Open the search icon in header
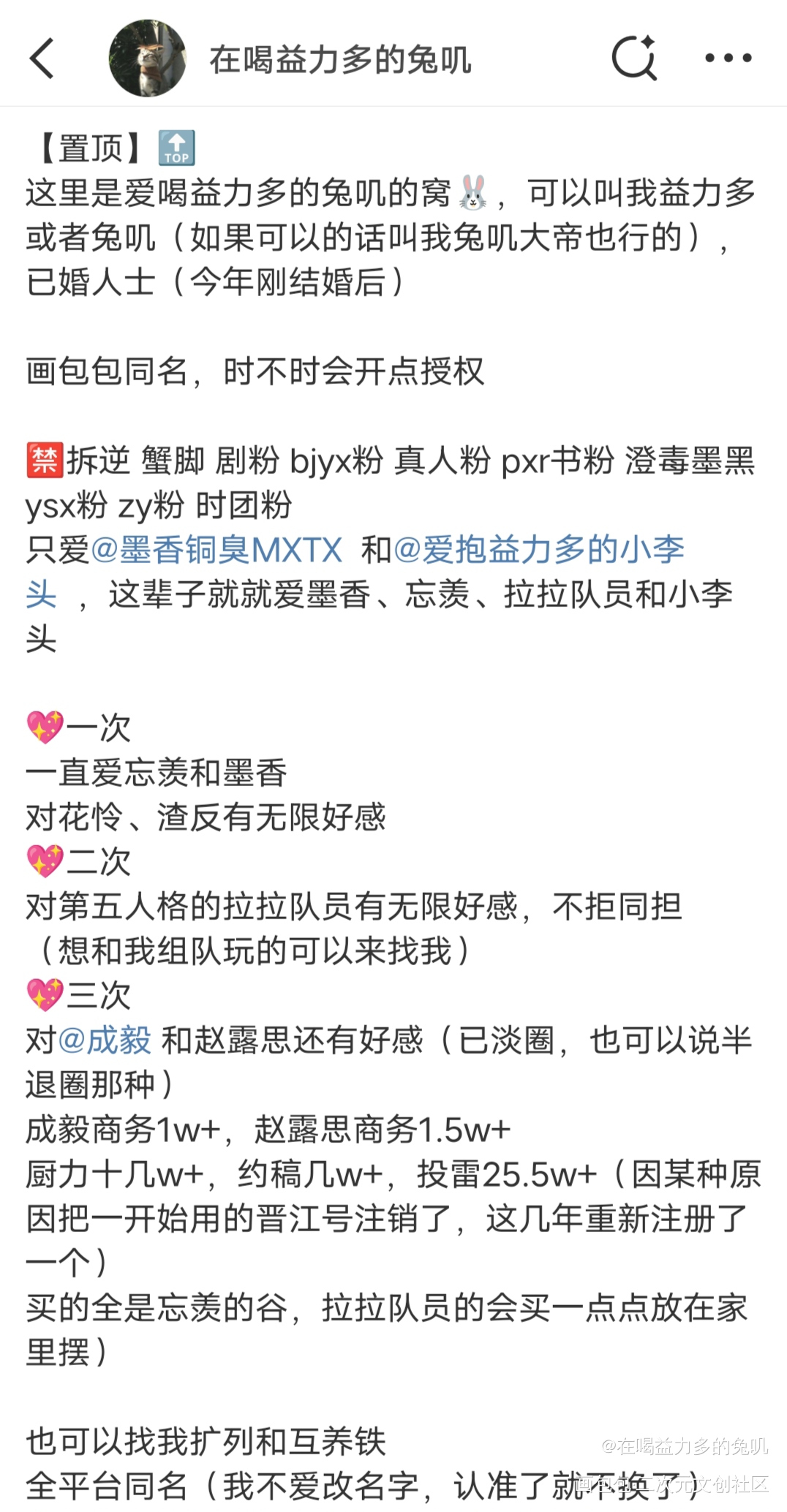The height and width of the screenshot is (1512, 787). point(633,58)
